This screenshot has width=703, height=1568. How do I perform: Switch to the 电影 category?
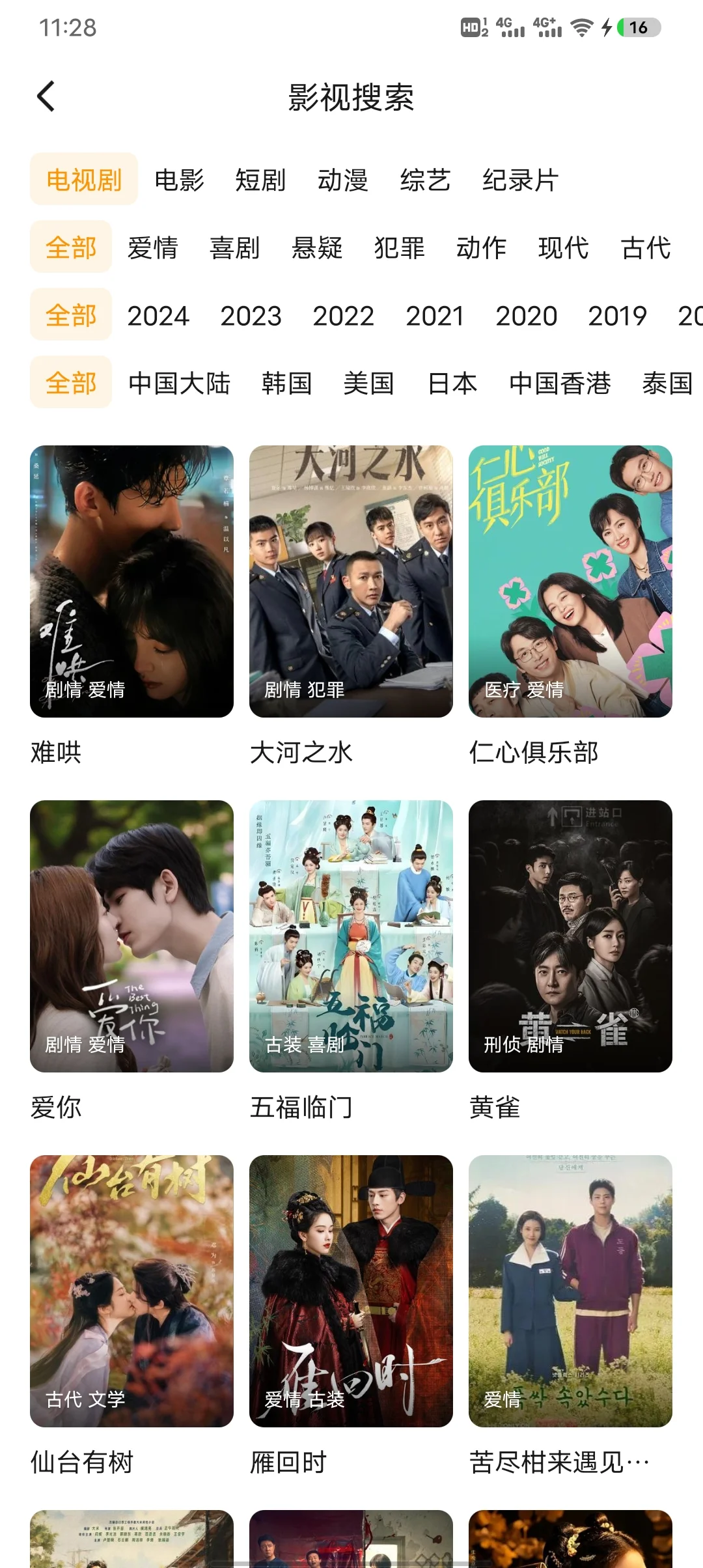pos(179,180)
